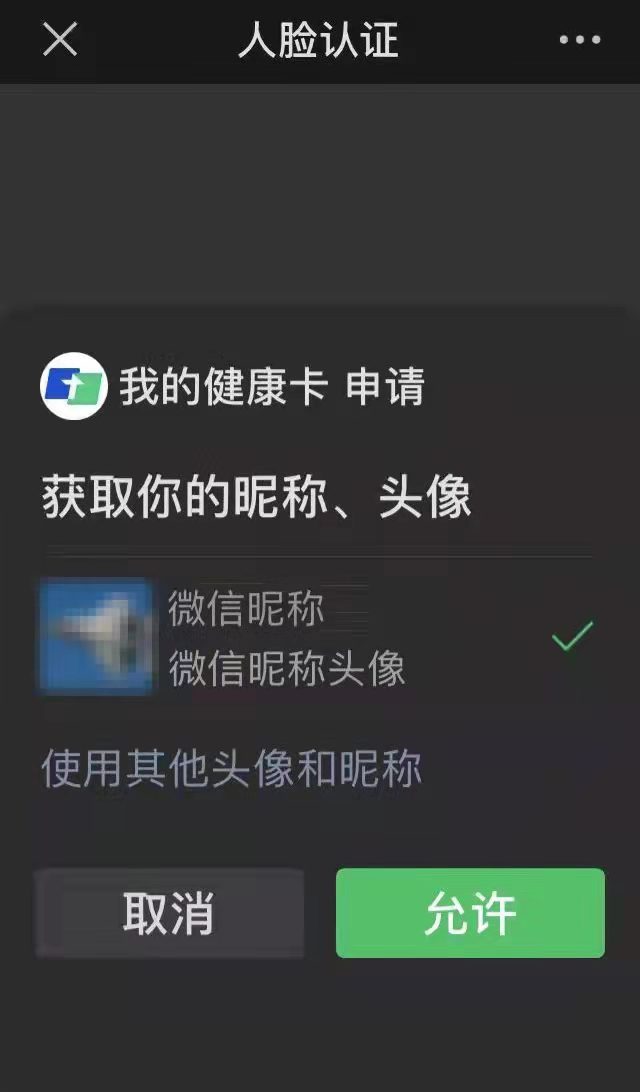640x1092 pixels.
Task: Select the 微信昵称头像 profile option
Action: coord(316,637)
